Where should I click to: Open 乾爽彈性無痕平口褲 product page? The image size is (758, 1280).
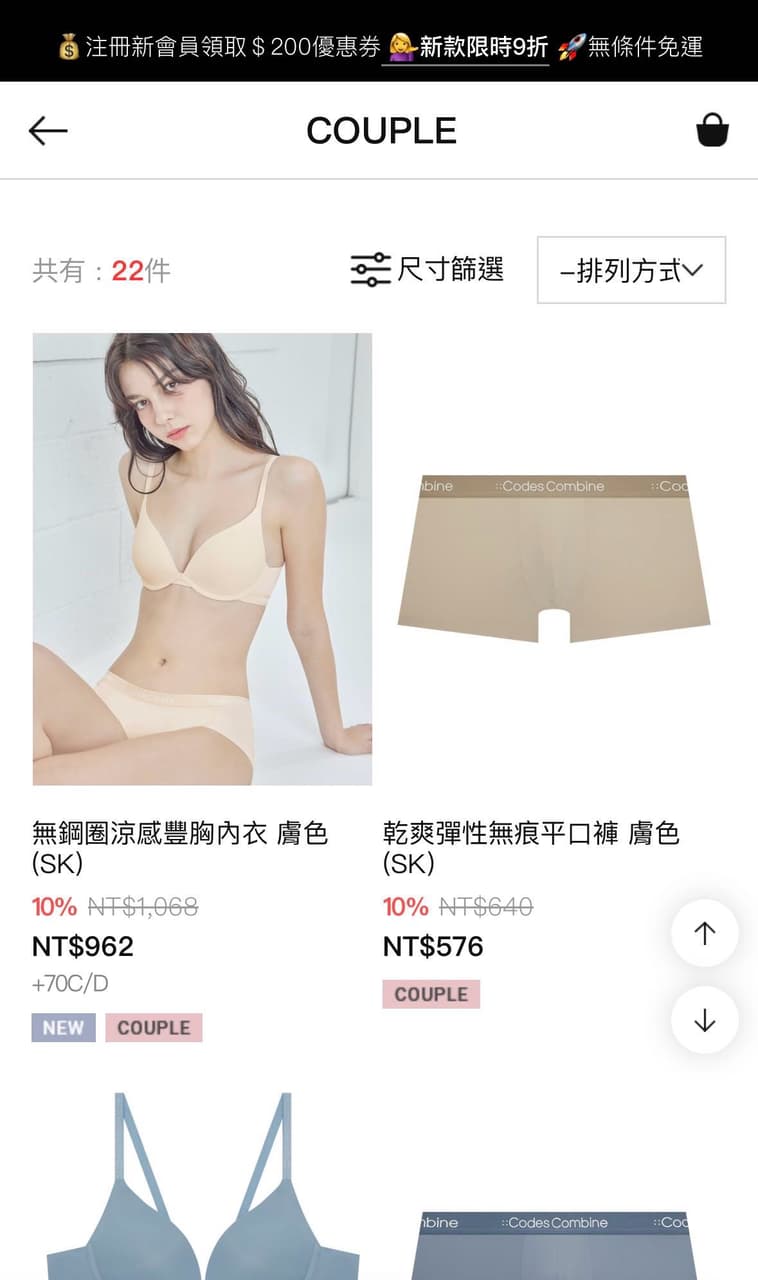pyautogui.click(x=533, y=847)
